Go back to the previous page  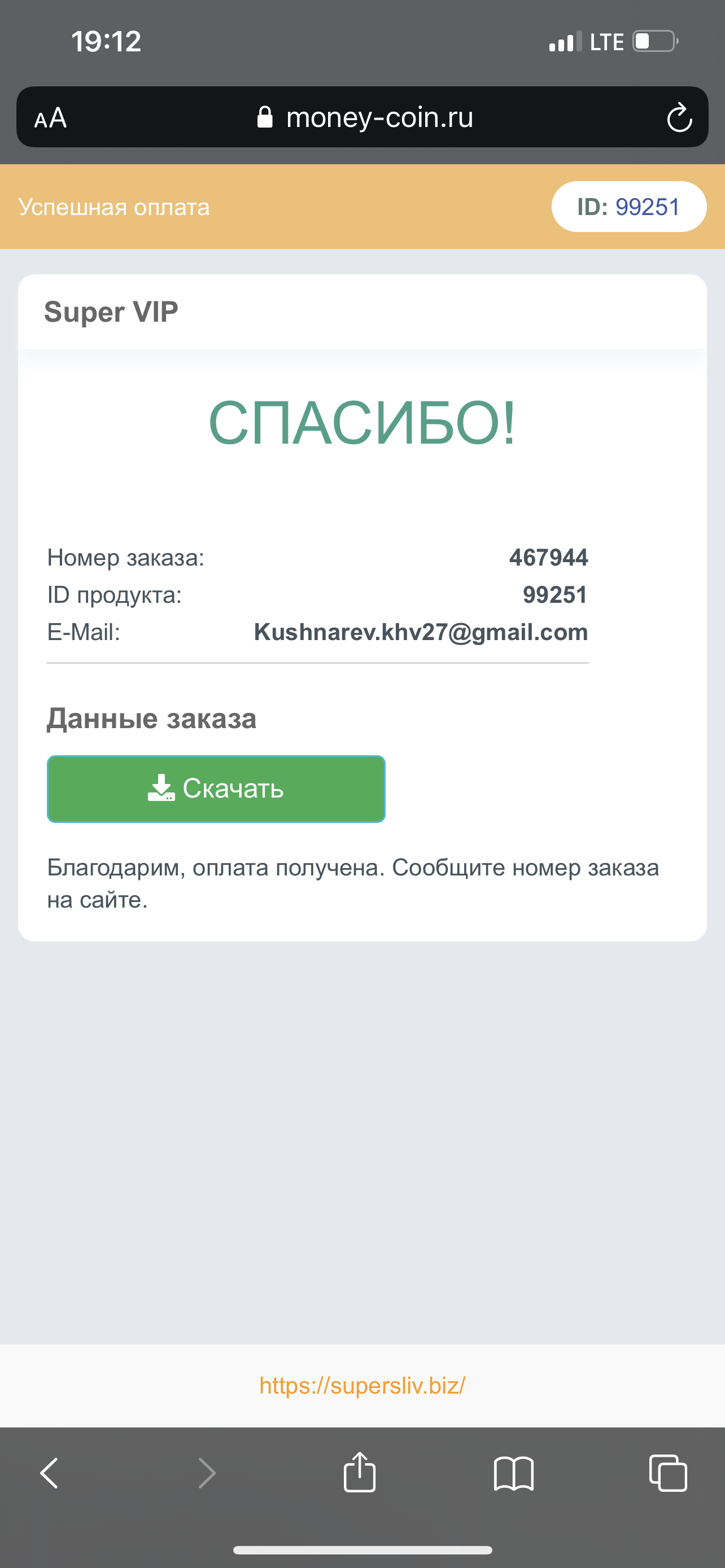(49, 1473)
